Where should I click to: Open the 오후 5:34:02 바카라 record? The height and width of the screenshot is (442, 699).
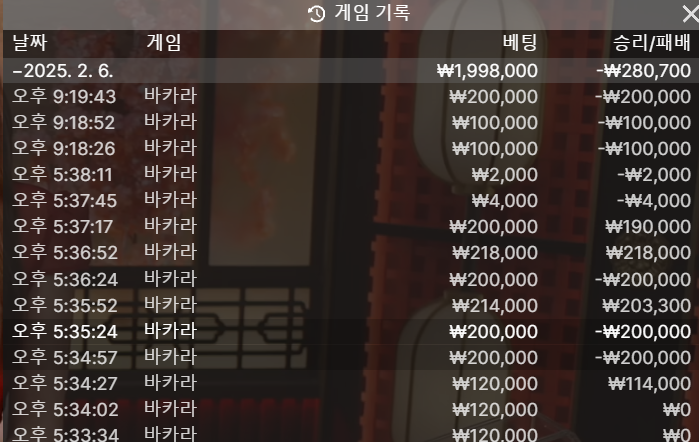349,408
